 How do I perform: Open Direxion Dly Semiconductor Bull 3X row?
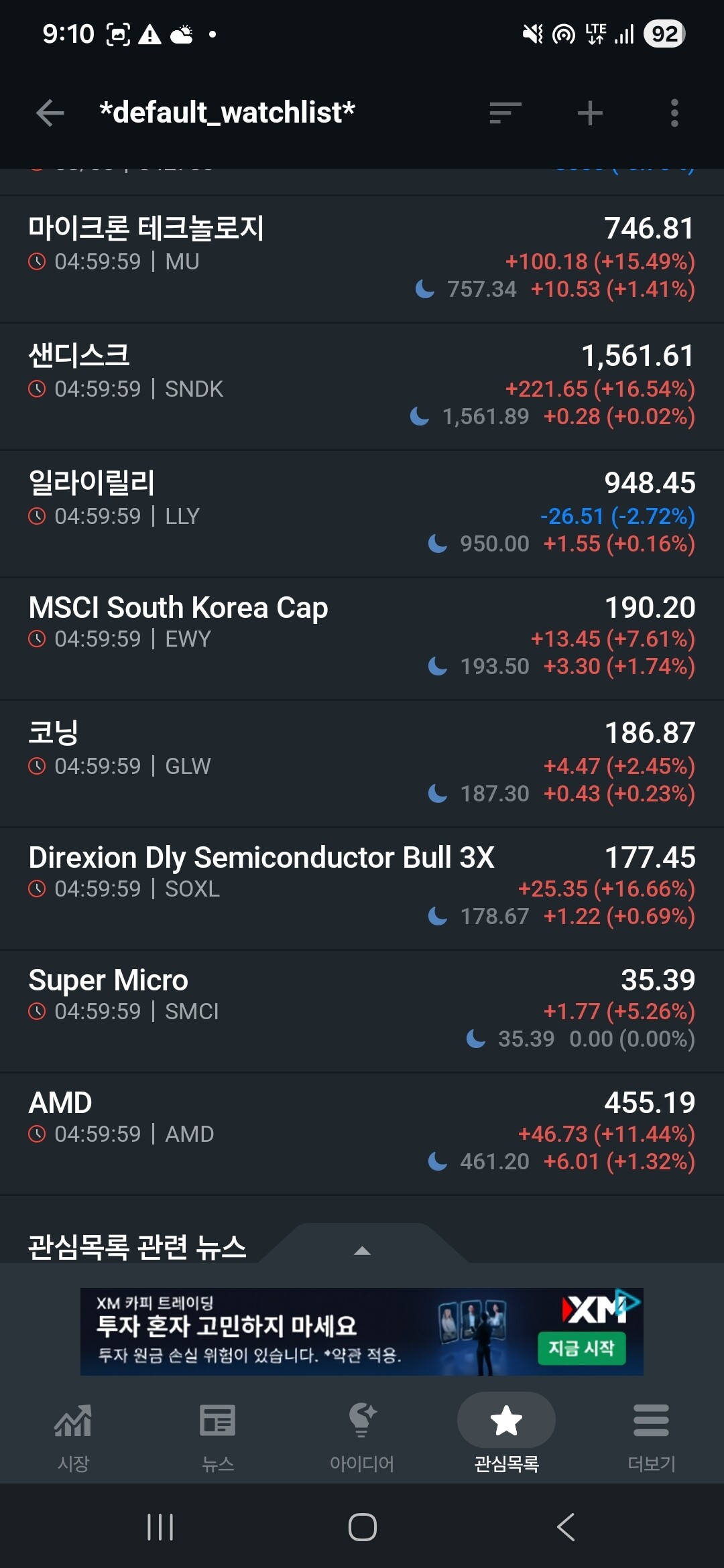(x=362, y=889)
